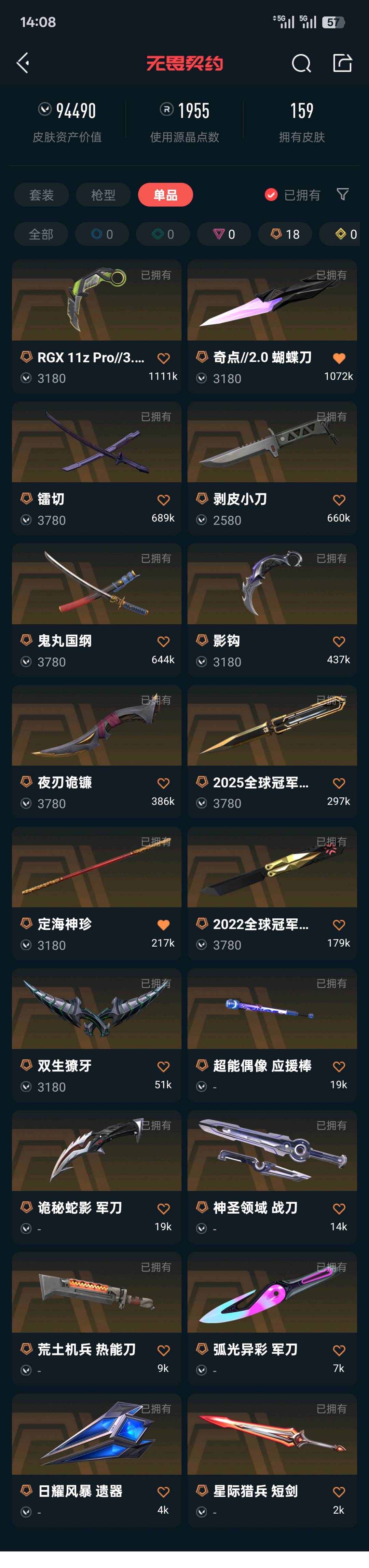
Task: Unlike the 奇点//2.0 蝴蝶刀 skin
Action: point(339,359)
